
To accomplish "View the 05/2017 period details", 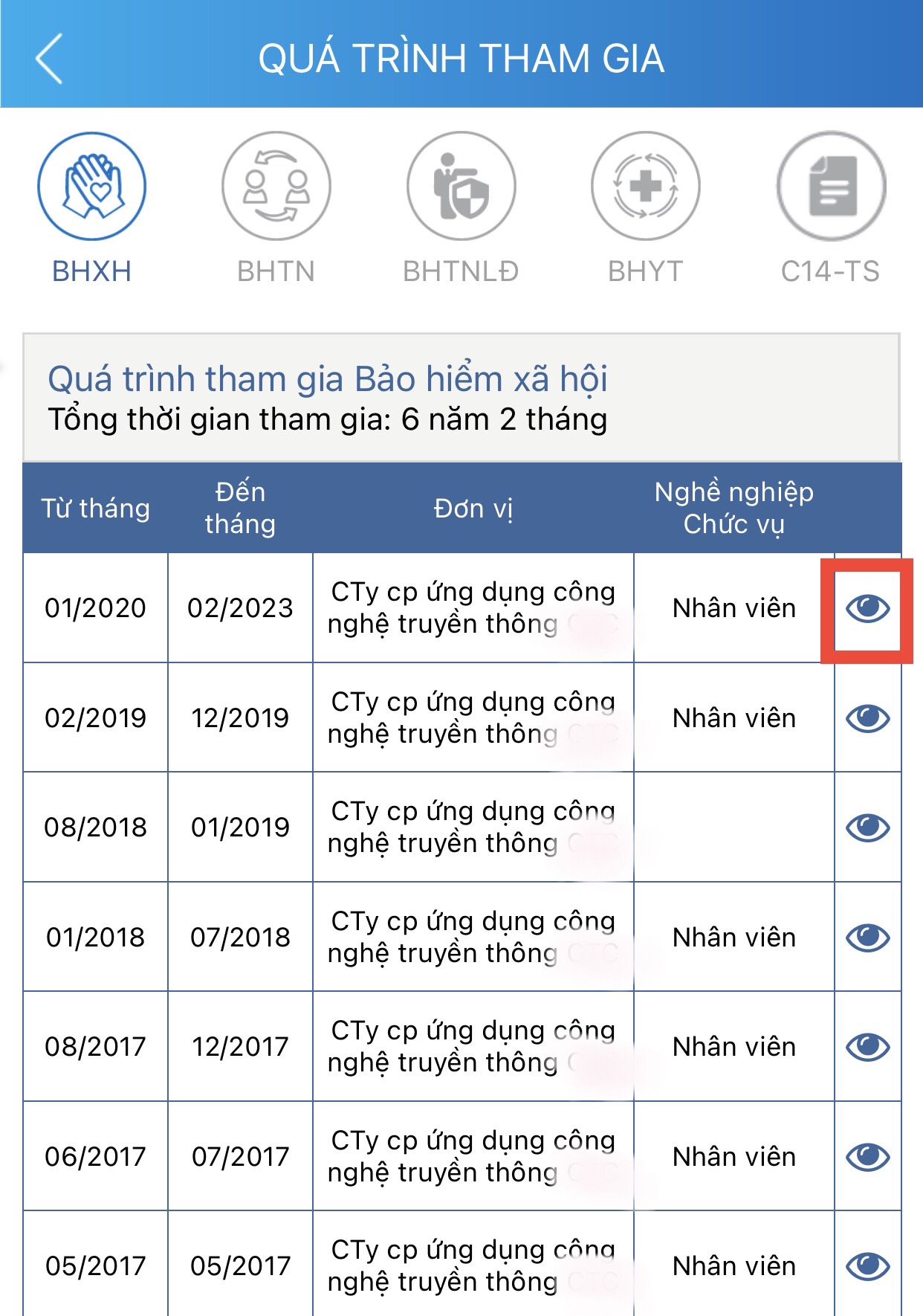I will pos(867,1266).
